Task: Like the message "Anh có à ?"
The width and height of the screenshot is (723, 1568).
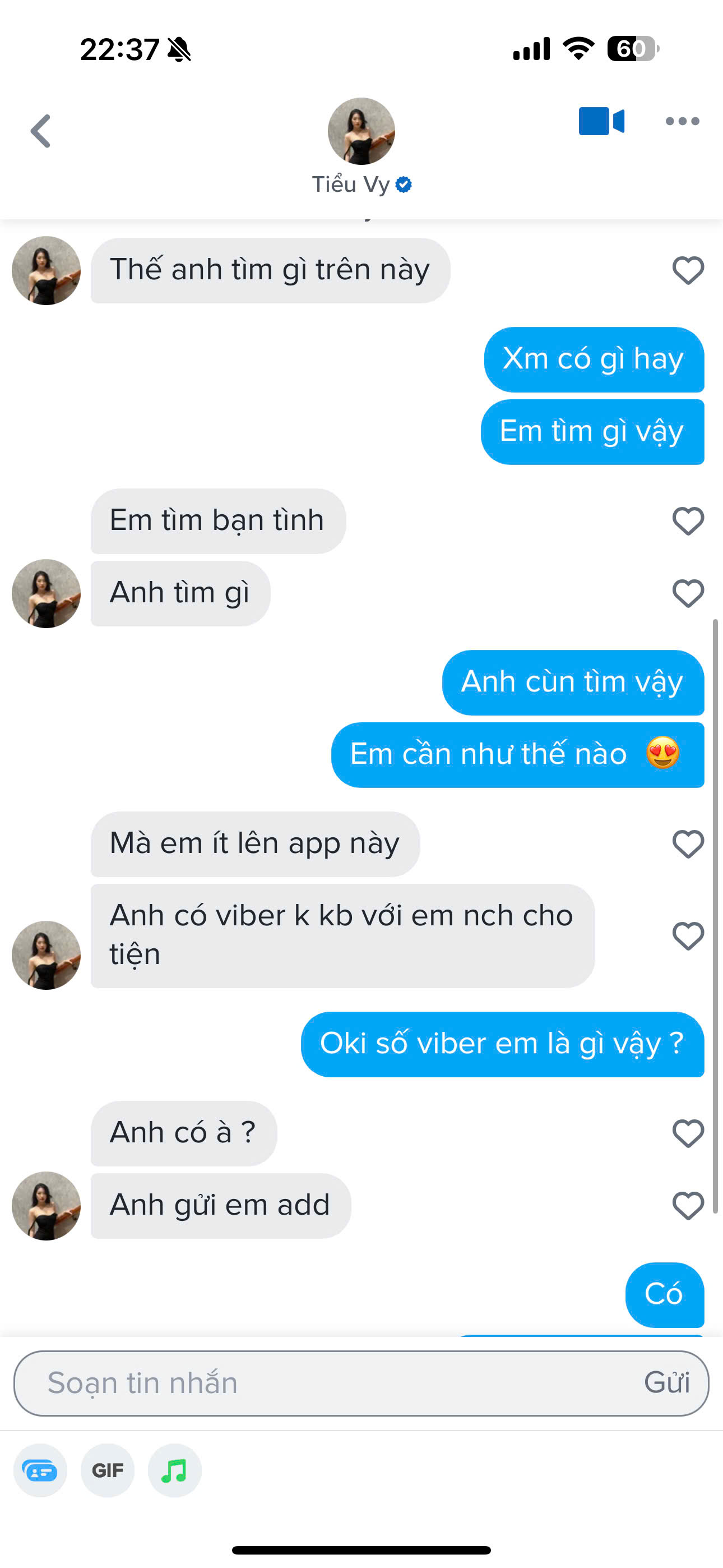Action: point(688,1133)
